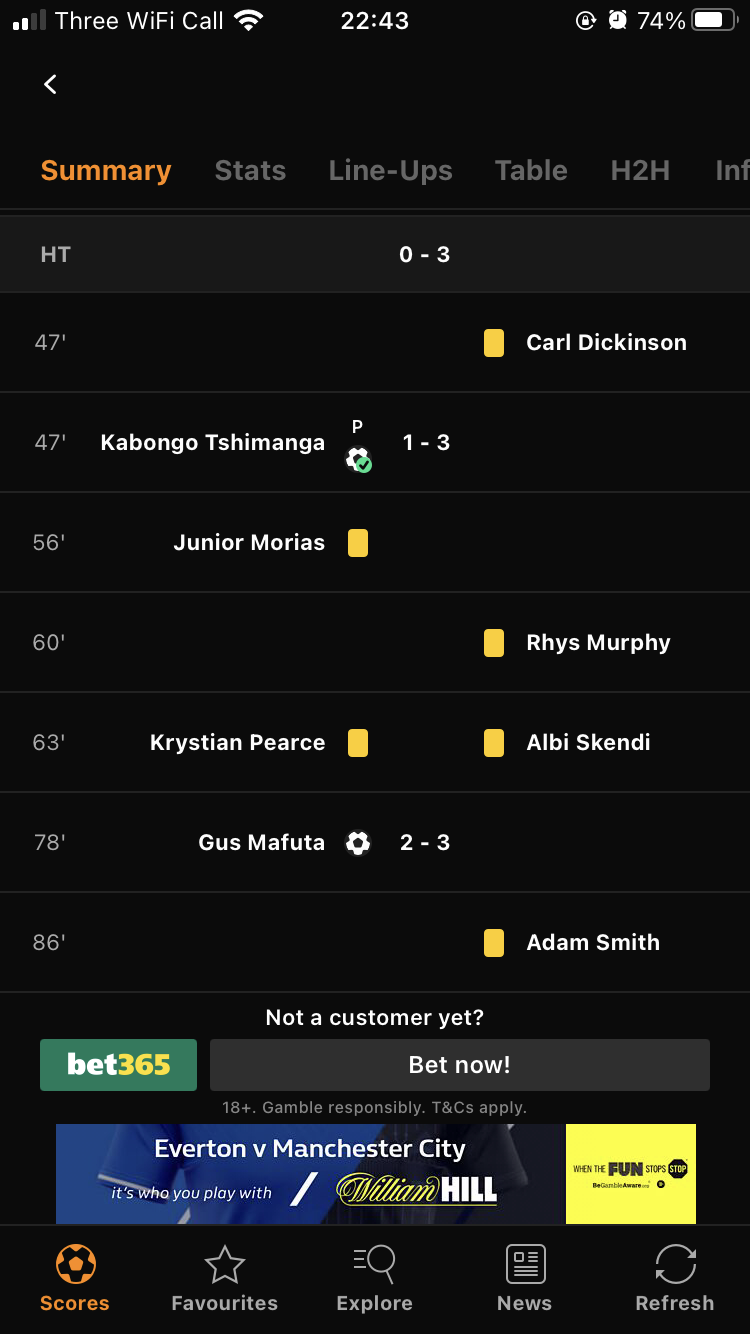Image resolution: width=750 pixels, height=1334 pixels.
Task: Go to the Scores section
Action: pyautogui.click(x=75, y=1279)
